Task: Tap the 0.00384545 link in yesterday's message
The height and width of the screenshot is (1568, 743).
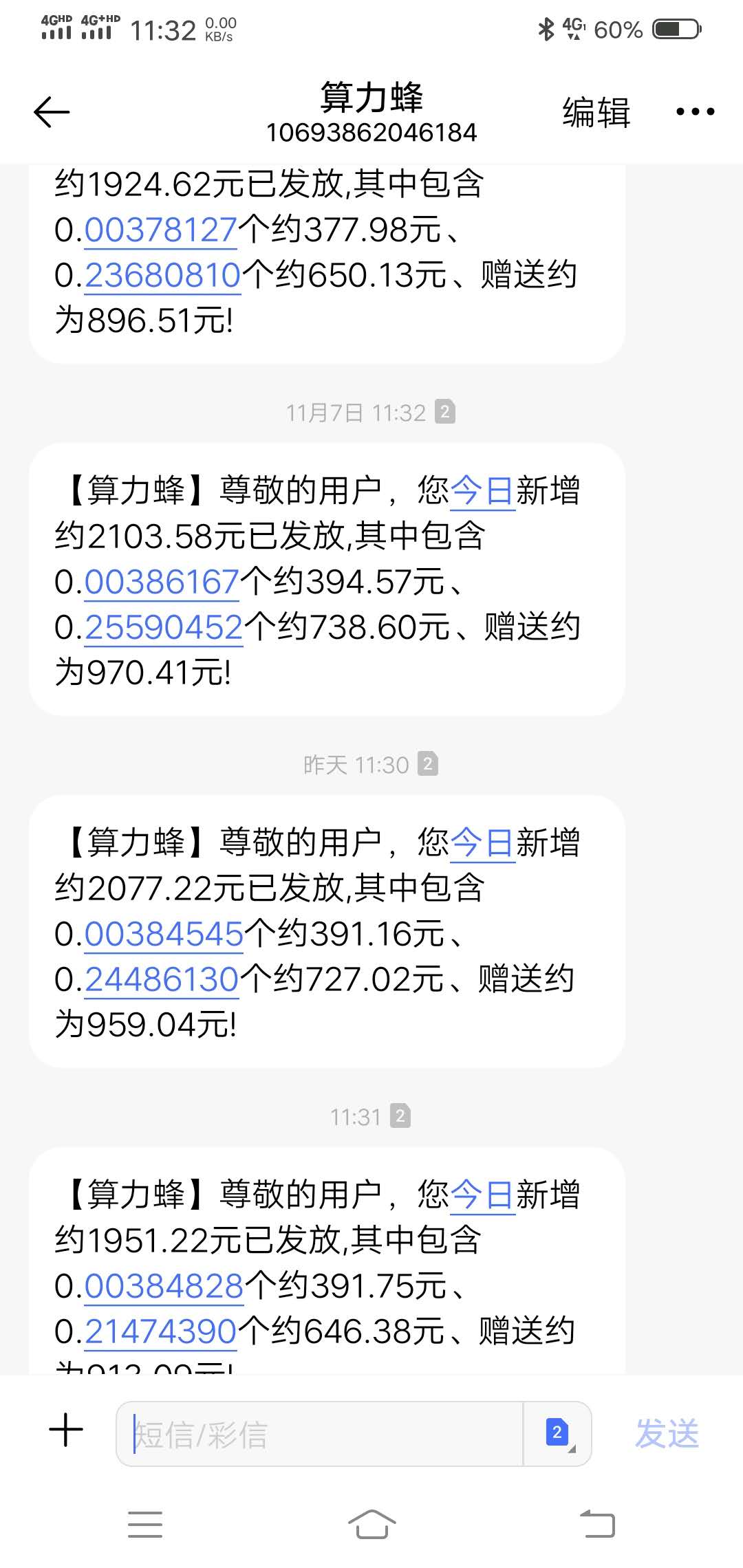Action: pos(163,933)
